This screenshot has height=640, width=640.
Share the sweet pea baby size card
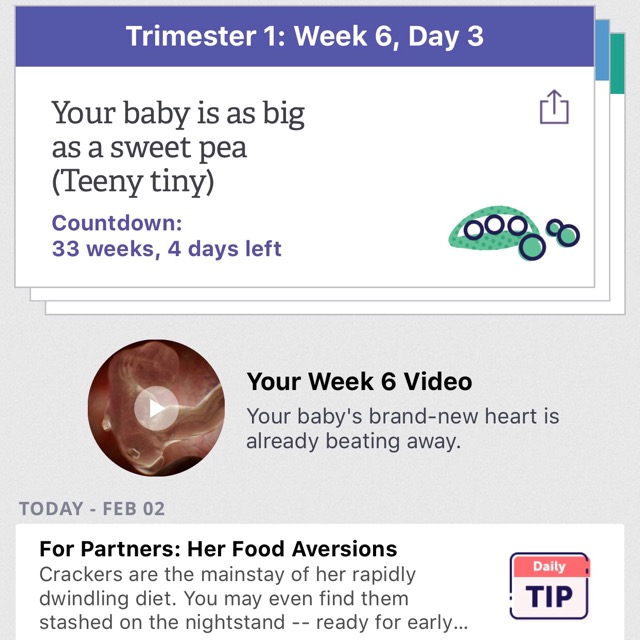pos(554,107)
